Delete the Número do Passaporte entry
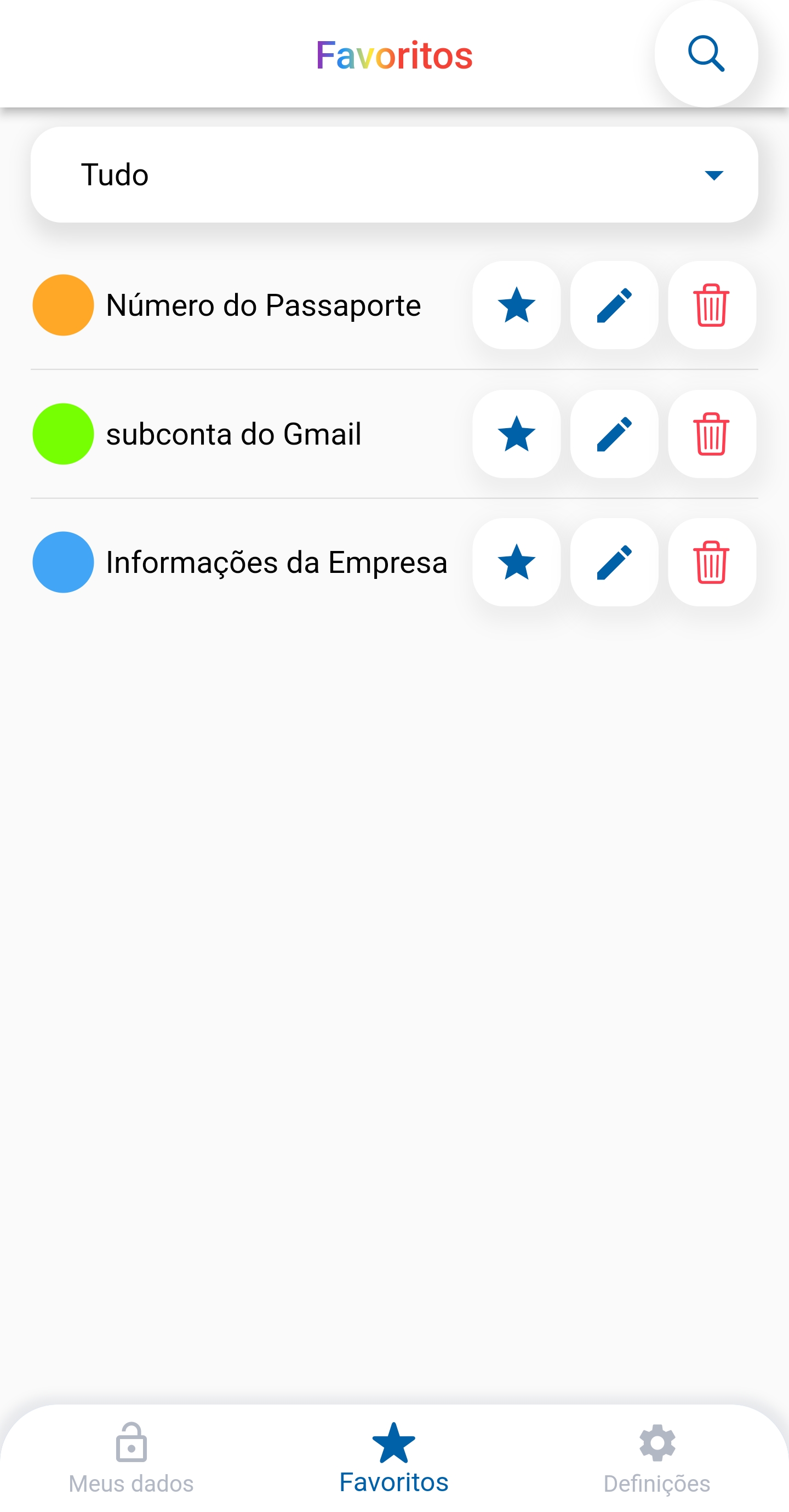This screenshot has width=789, height=1512. coord(712,305)
